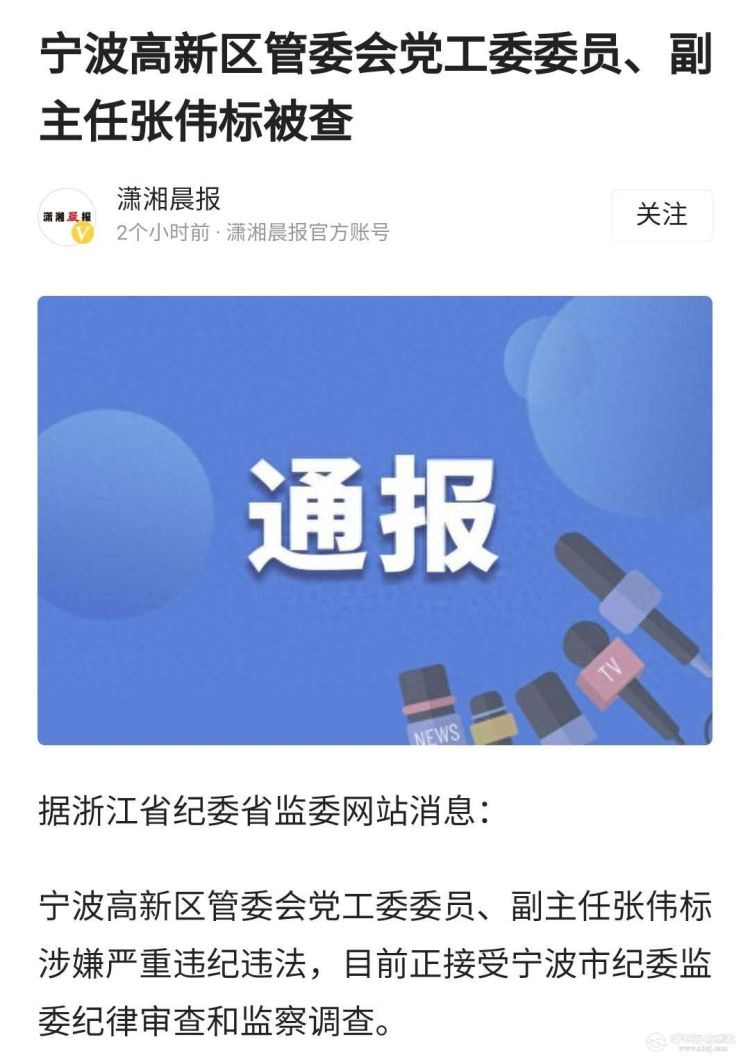Open the 潇湘晨报 author name
The width and height of the screenshot is (750, 1062).
tap(168, 198)
